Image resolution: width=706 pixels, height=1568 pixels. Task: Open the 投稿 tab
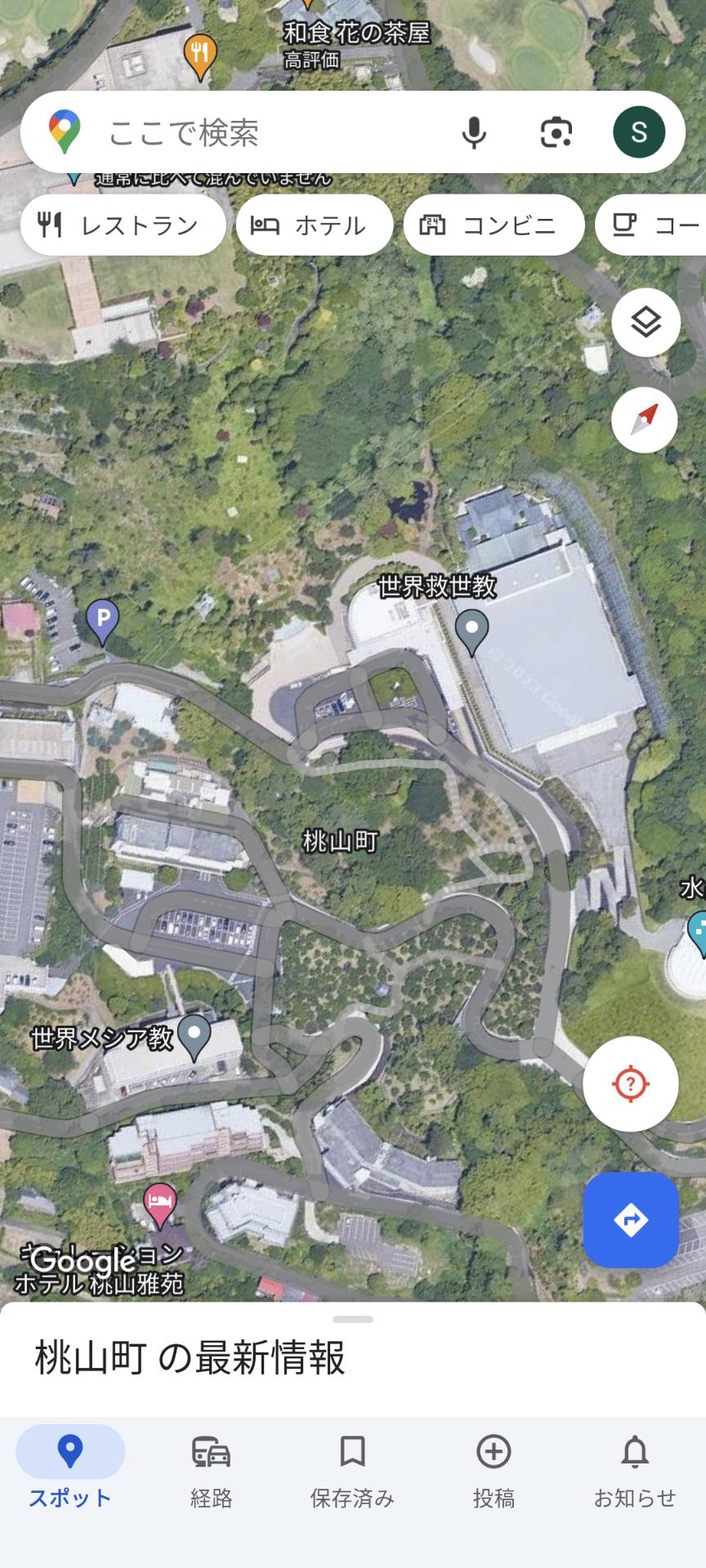point(494,1471)
